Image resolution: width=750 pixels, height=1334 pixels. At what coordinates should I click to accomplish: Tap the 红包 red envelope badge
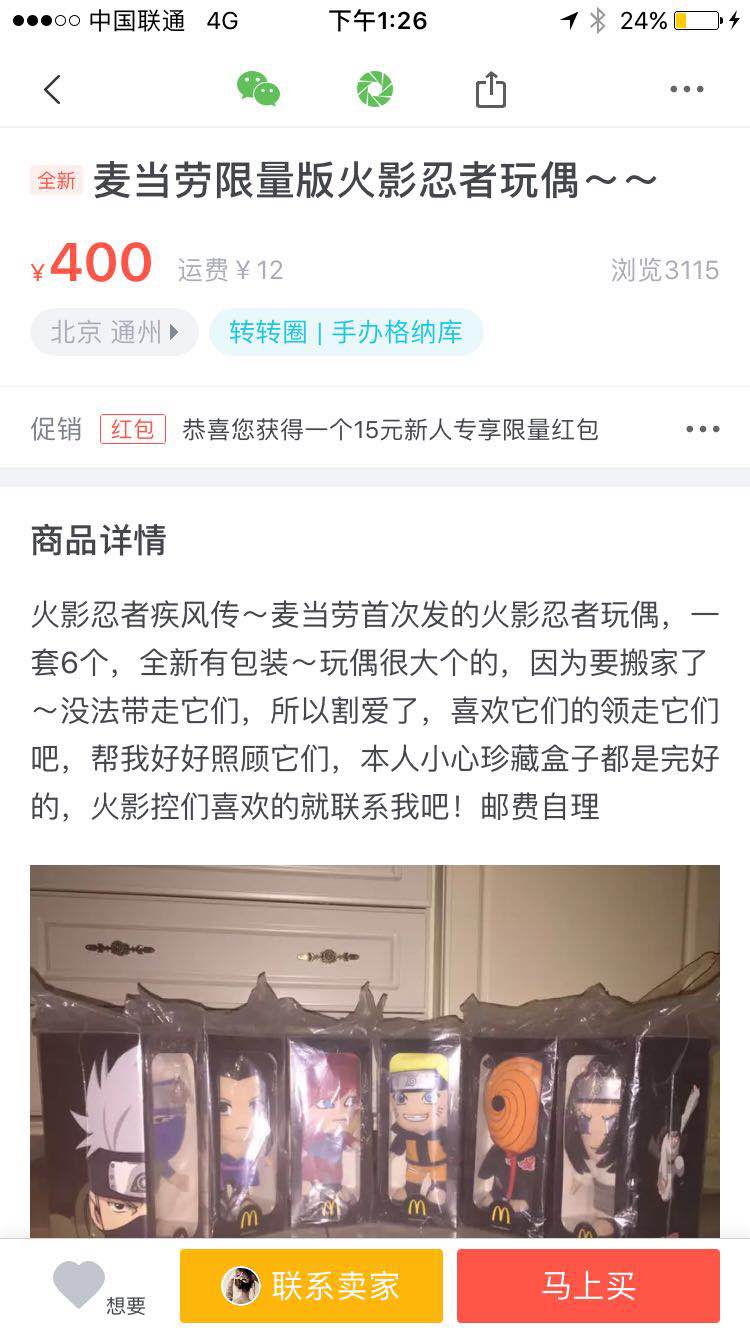(x=133, y=428)
